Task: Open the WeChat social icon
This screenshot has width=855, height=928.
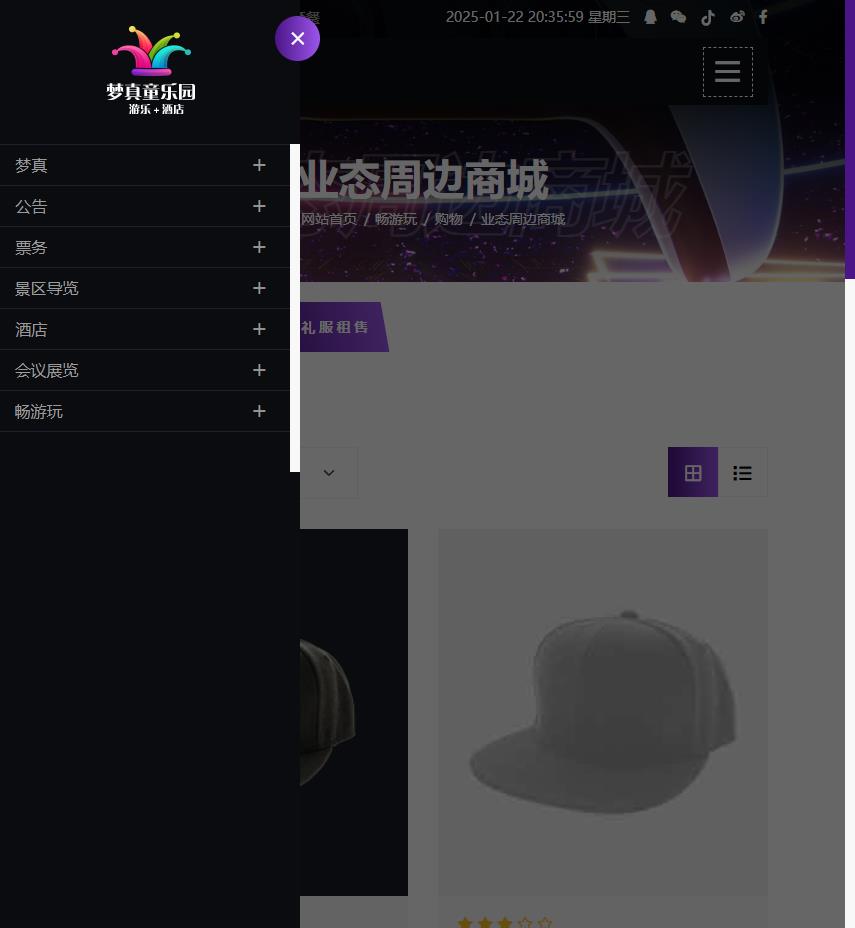Action: 678,17
